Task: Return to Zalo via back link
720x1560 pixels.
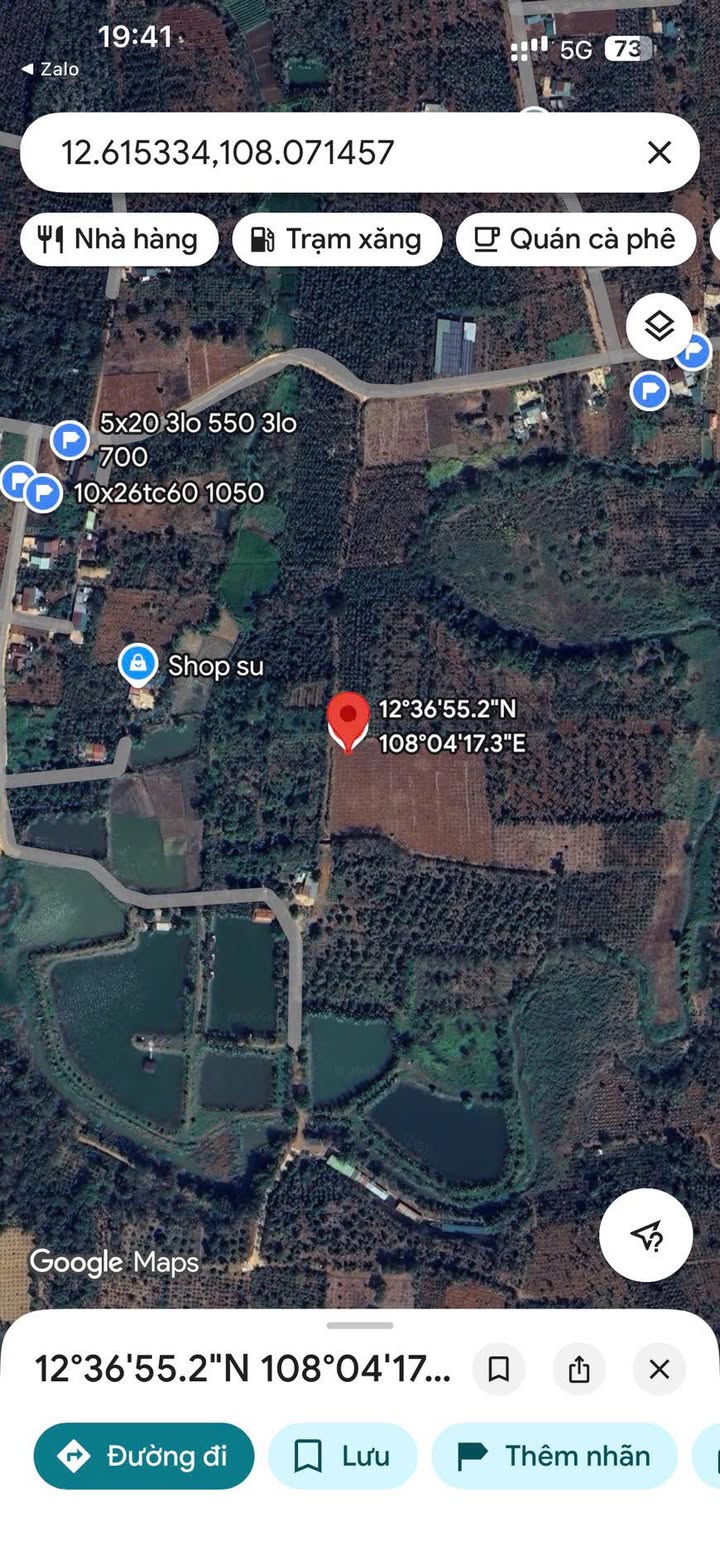Action: pos(50,69)
